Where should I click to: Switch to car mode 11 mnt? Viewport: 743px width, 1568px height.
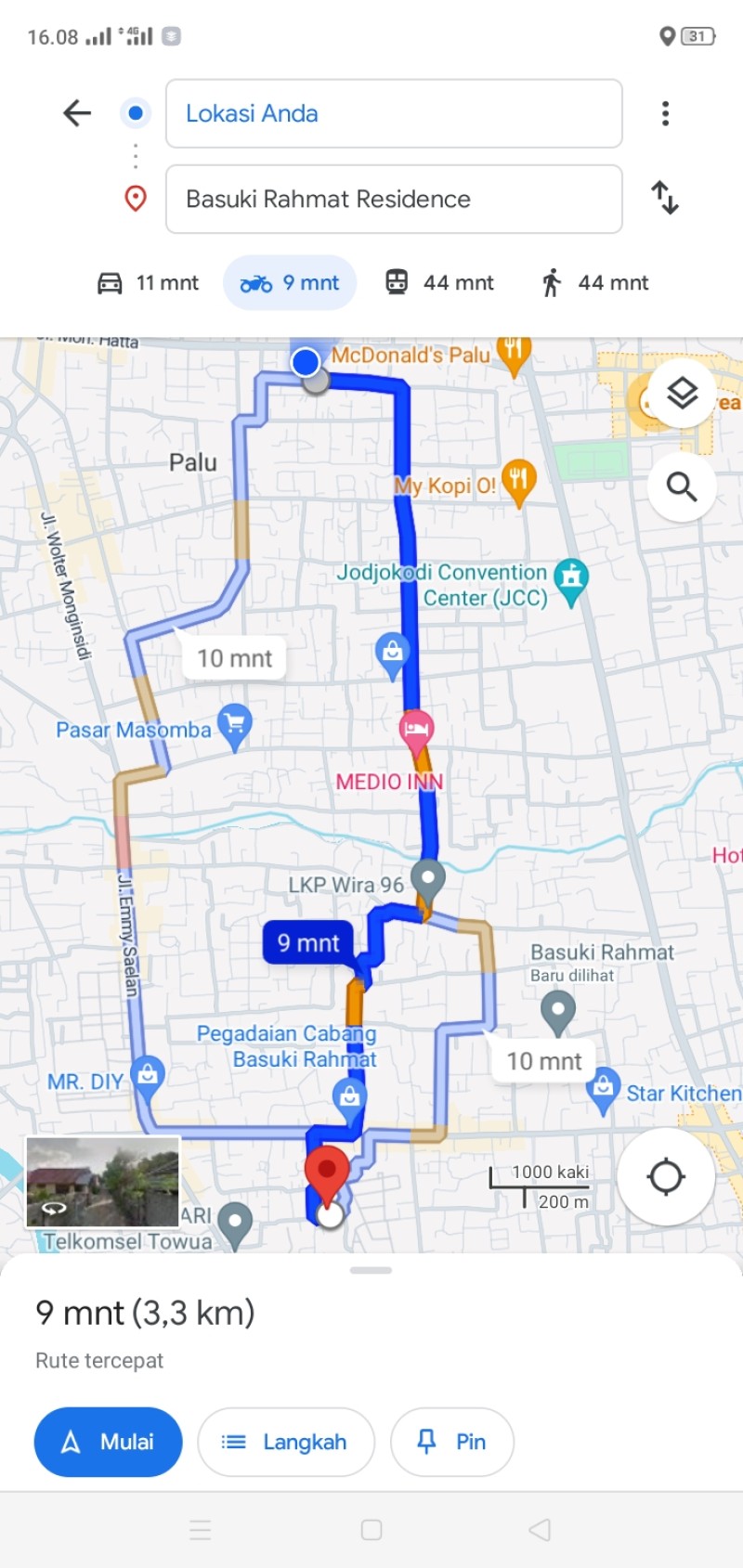(149, 283)
